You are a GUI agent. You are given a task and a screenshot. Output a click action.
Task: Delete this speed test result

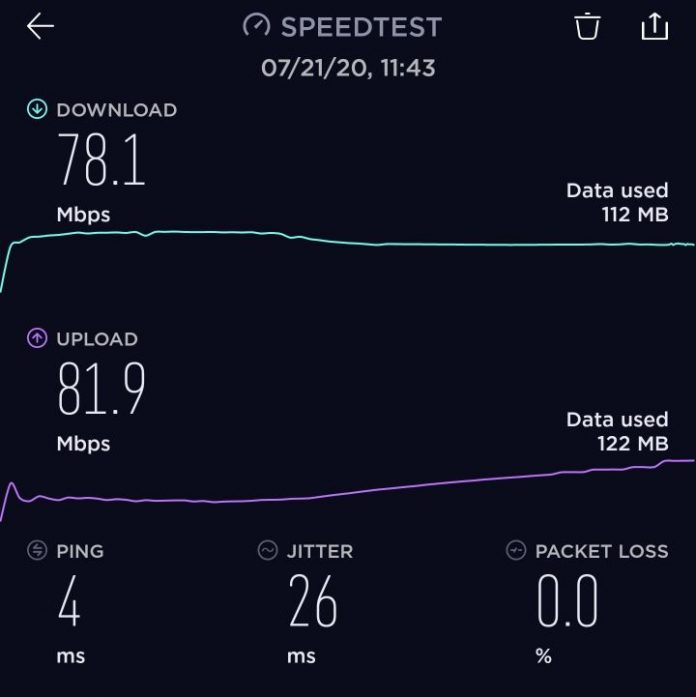pos(587,27)
